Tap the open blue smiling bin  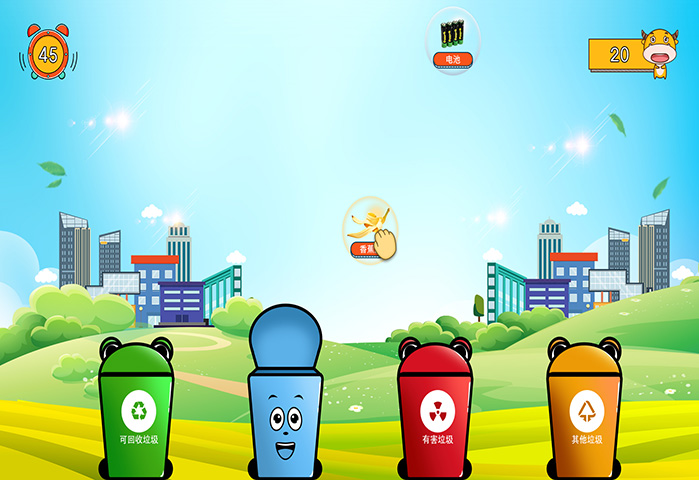pyautogui.click(x=285, y=400)
